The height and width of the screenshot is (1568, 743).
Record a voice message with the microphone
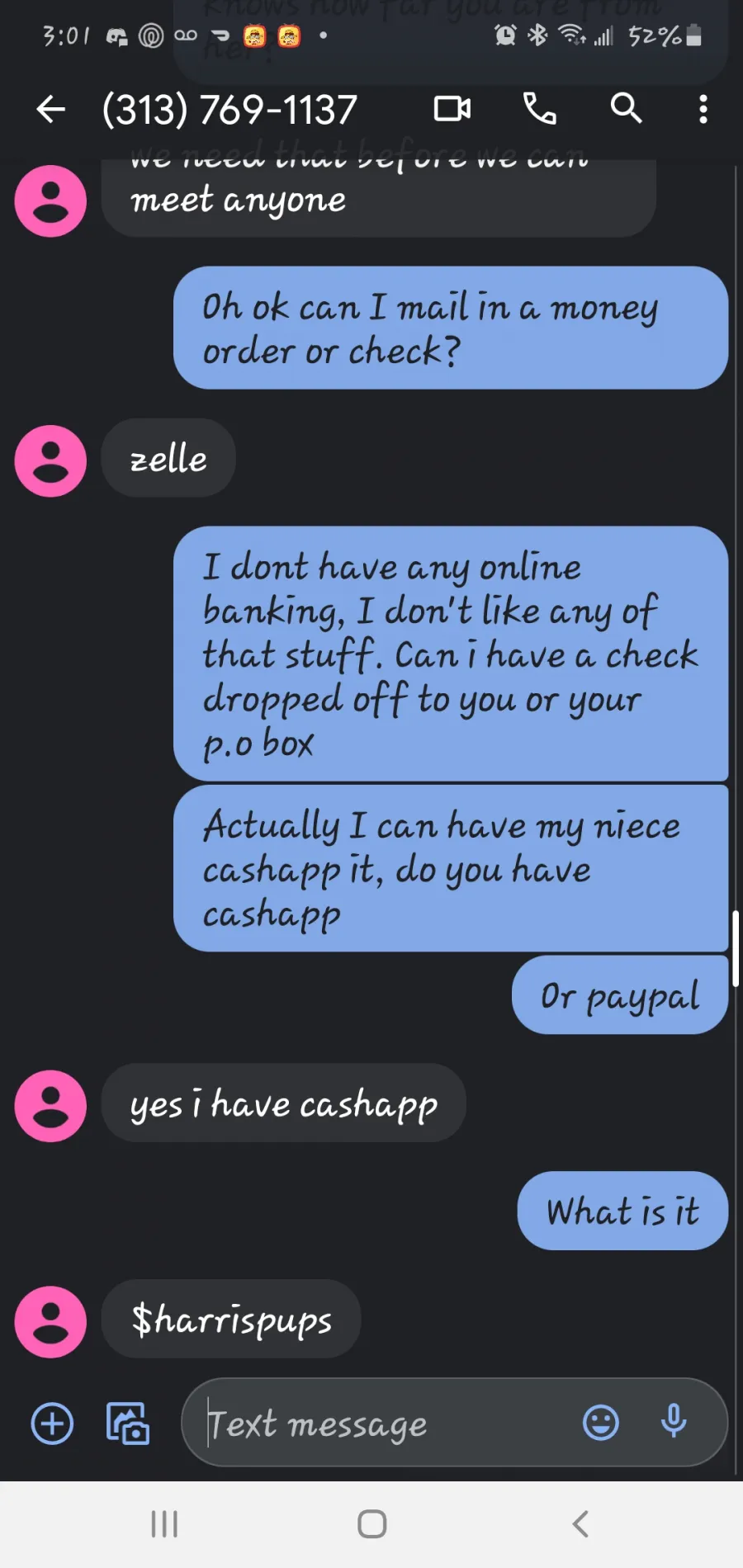click(674, 1421)
